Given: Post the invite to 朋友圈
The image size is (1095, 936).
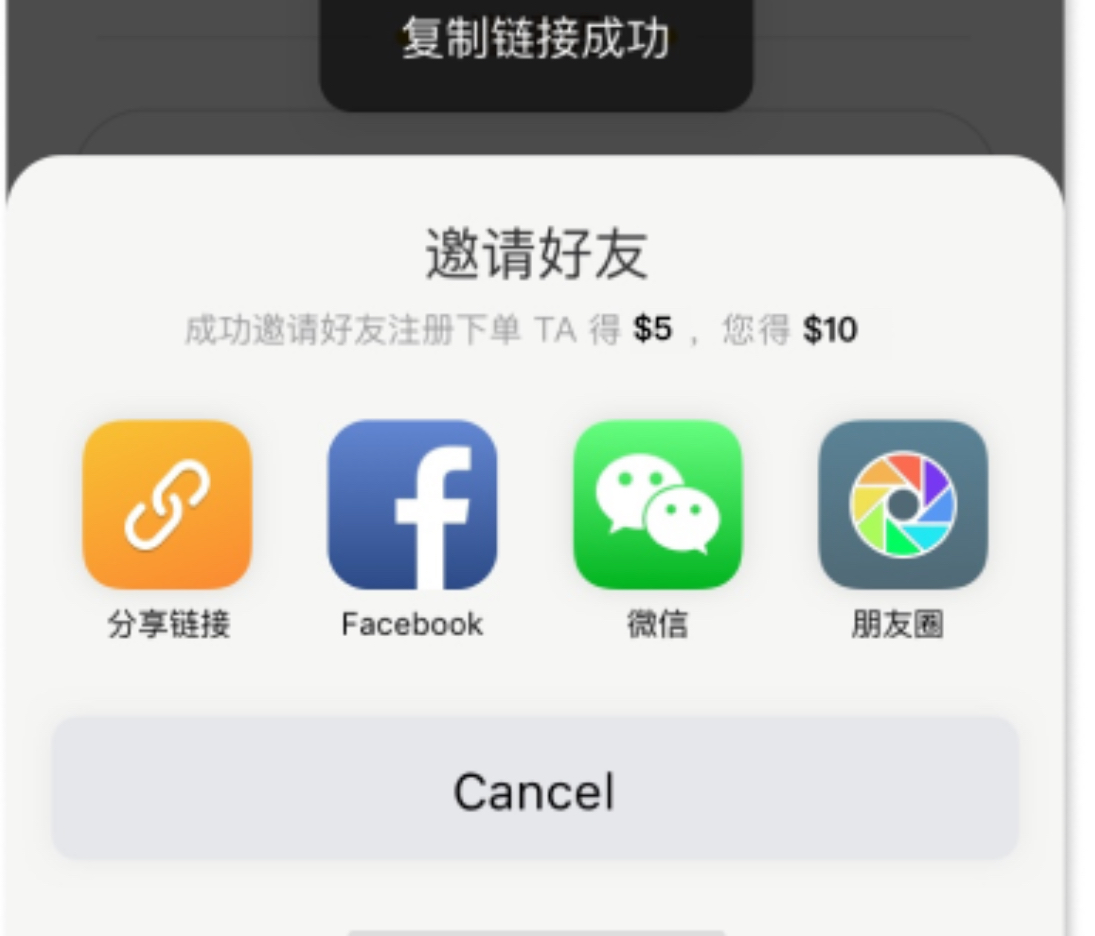Looking at the screenshot, I should pyautogui.click(x=902, y=505).
